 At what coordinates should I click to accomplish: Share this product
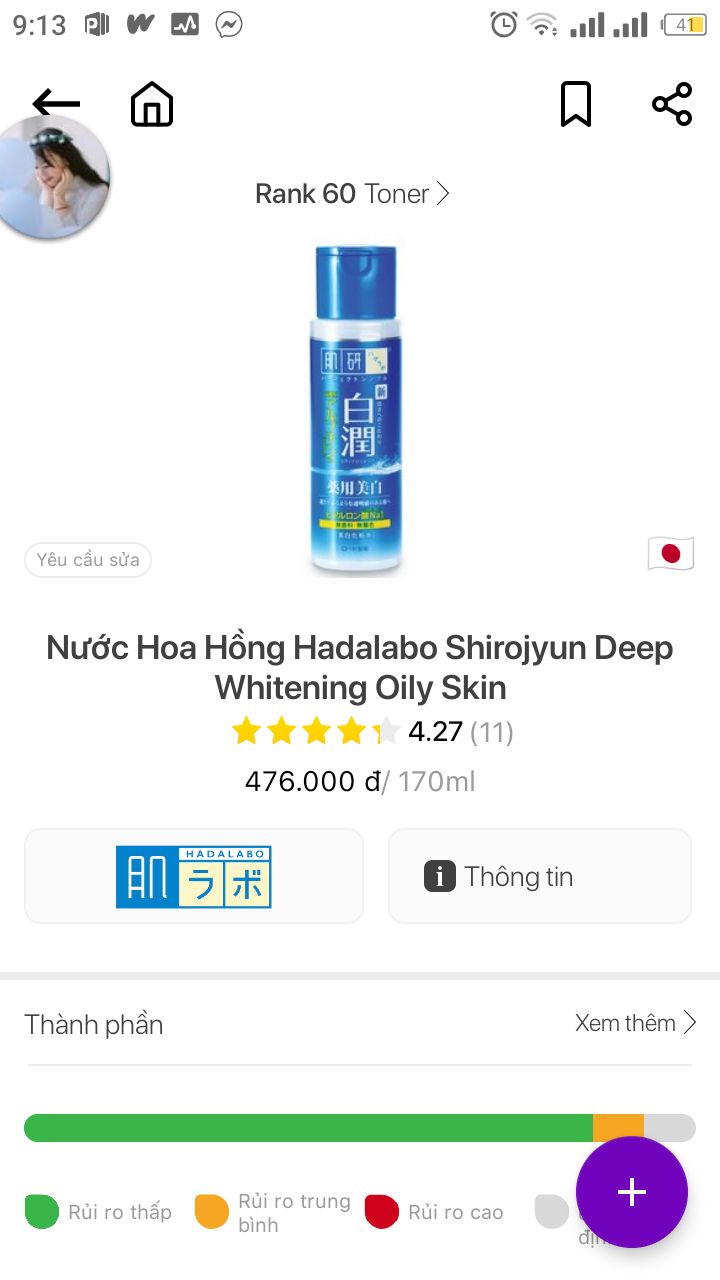click(672, 104)
